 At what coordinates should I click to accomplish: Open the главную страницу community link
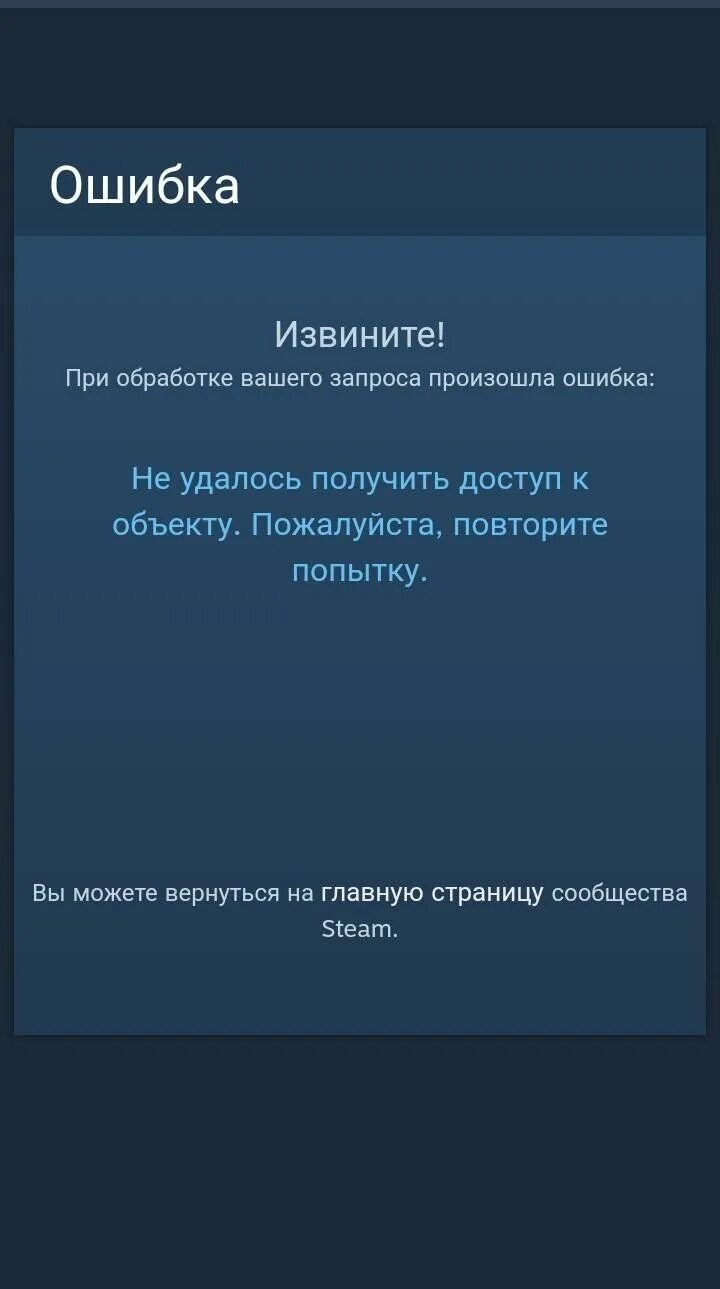tap(432, 893)
